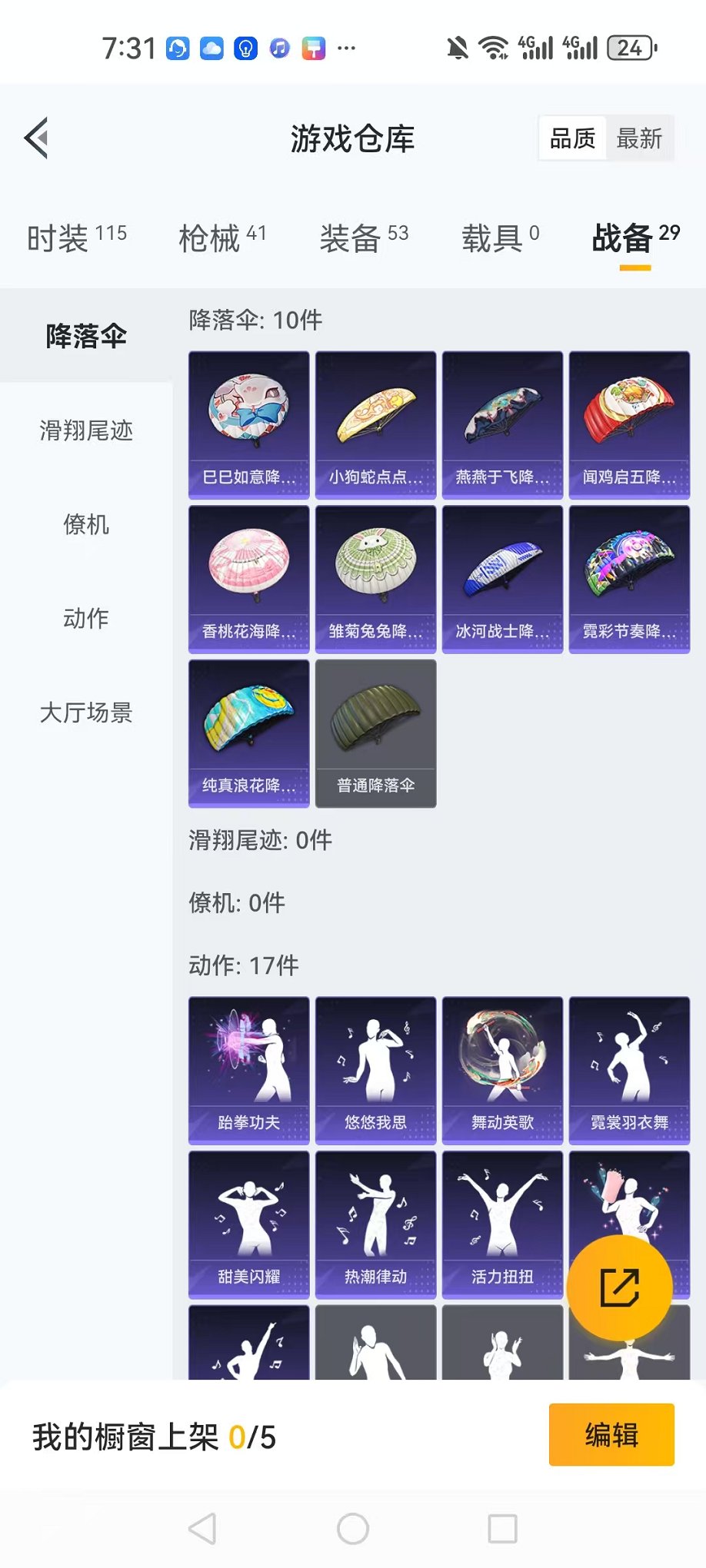Open the 霓裳羽衣舞 emote
Viewport: 706px width, 1568px height.
pyautogui.click(x=629, y=1070)
